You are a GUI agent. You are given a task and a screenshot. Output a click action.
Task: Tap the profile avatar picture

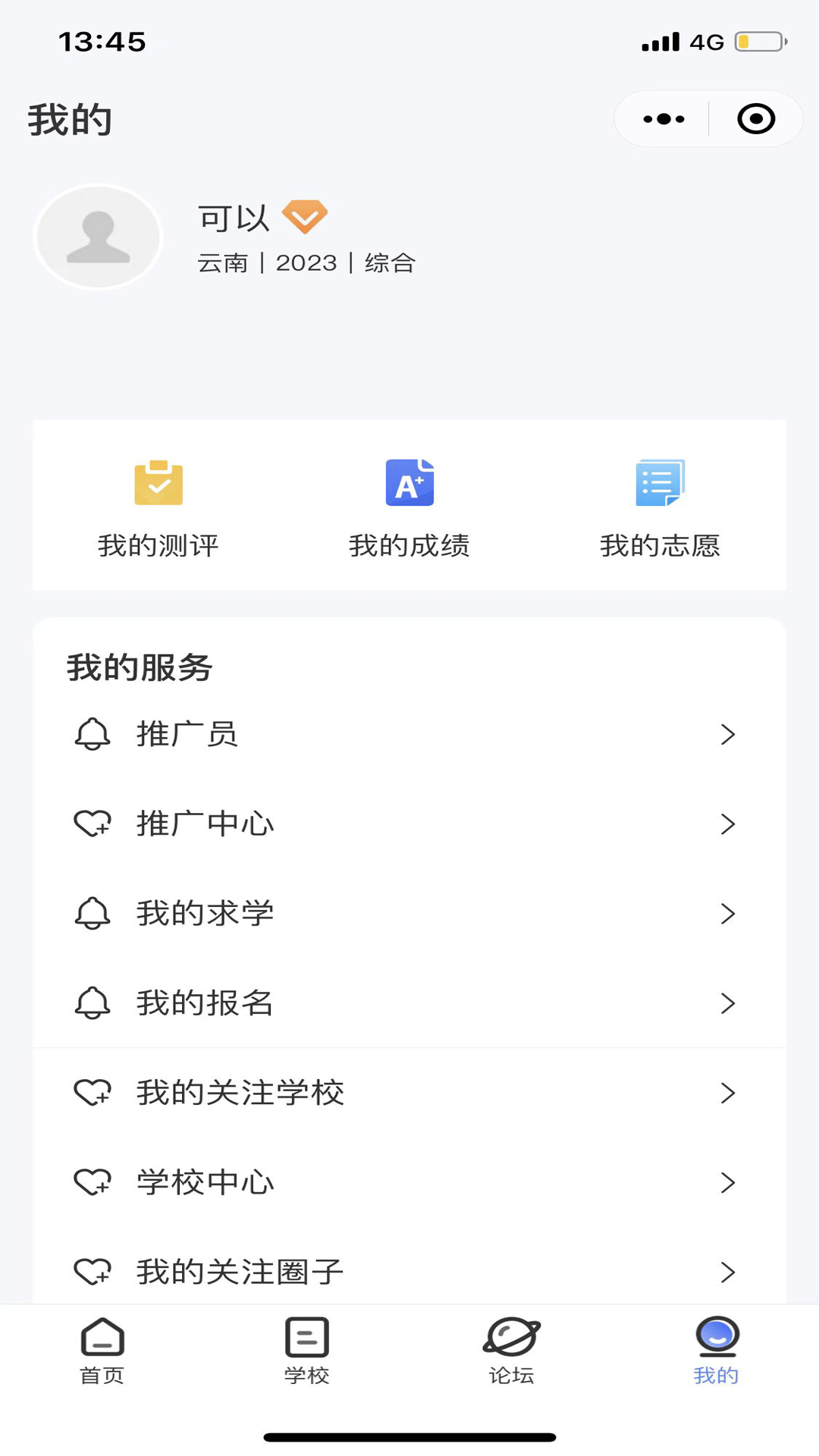[99, 237]
